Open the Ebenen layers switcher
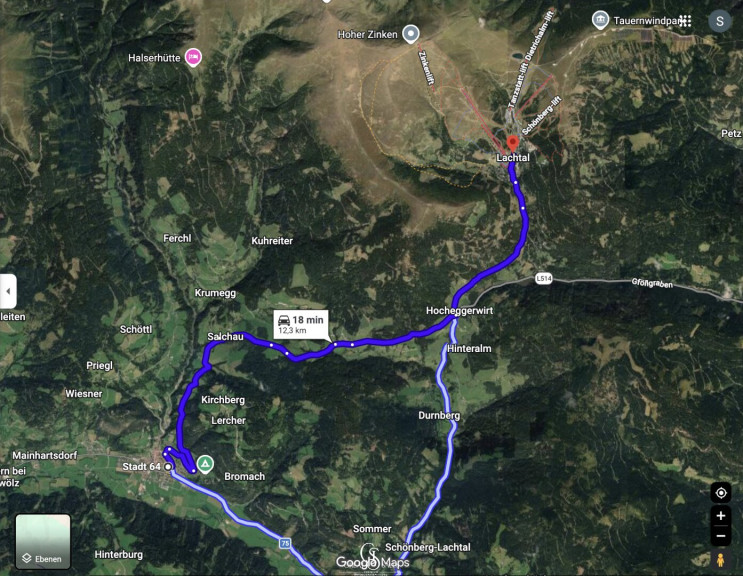 43,541
